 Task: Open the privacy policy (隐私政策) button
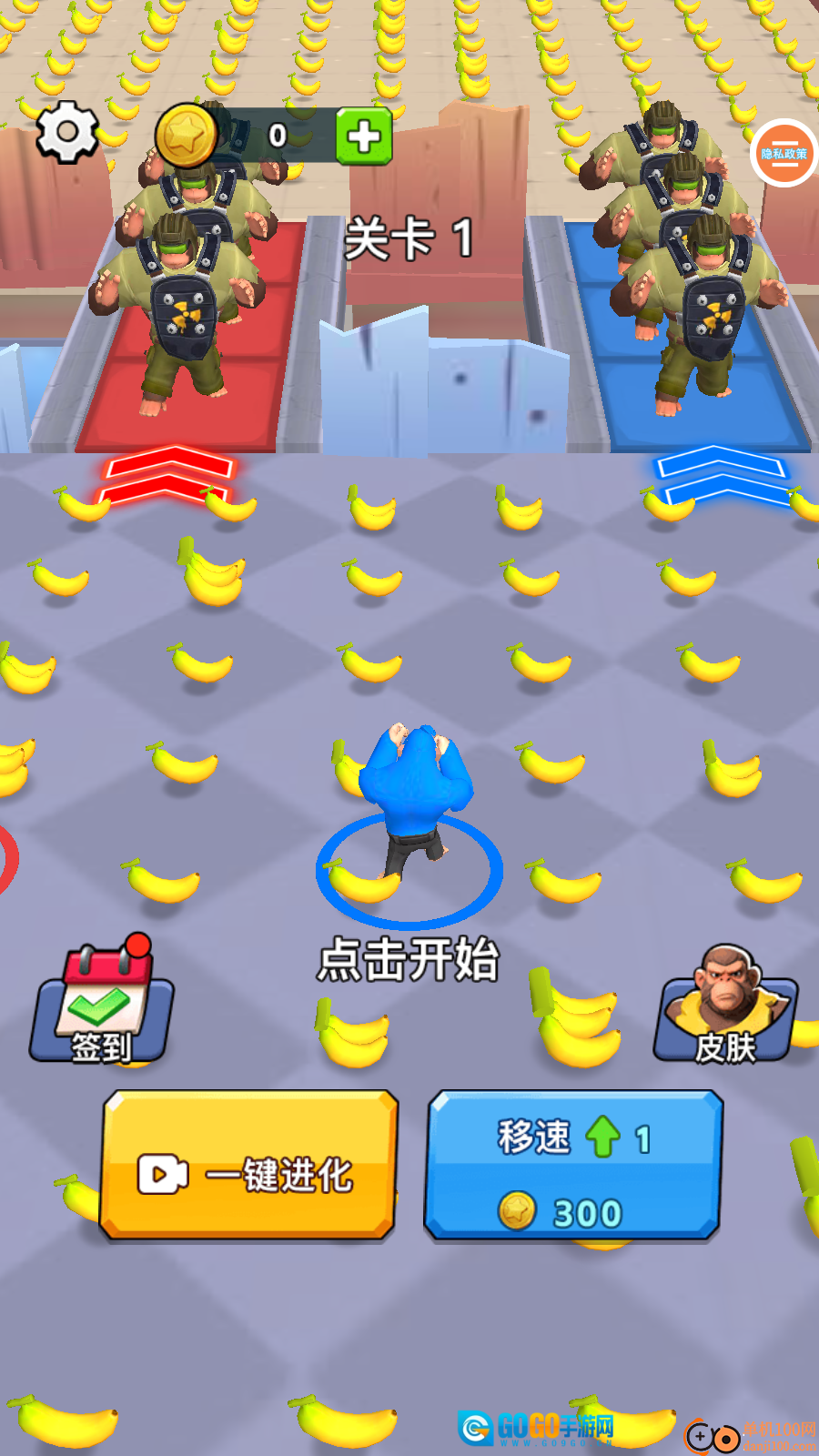click(784, 153)
